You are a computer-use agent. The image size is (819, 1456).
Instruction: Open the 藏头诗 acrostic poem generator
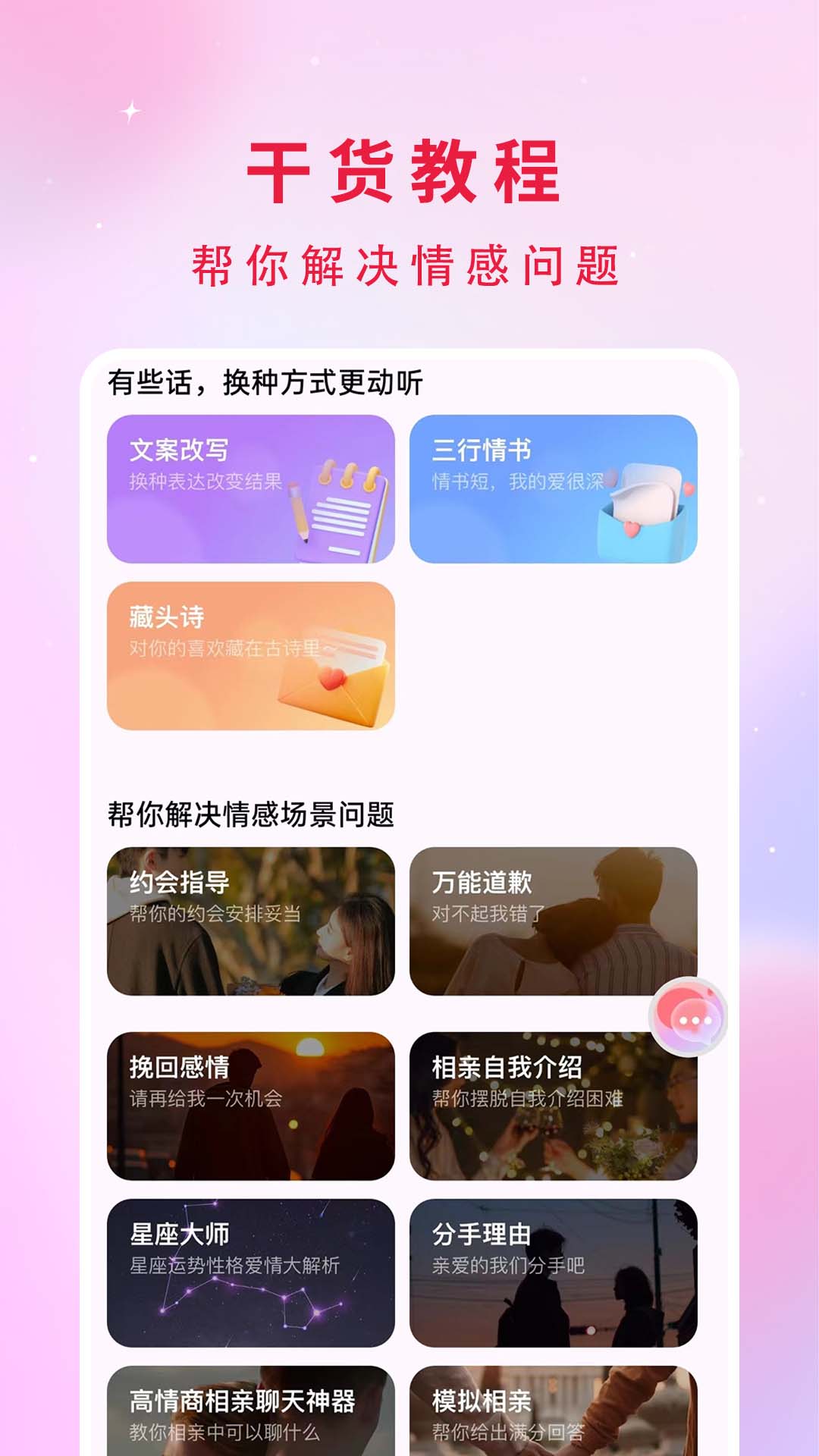coord(250,656)
